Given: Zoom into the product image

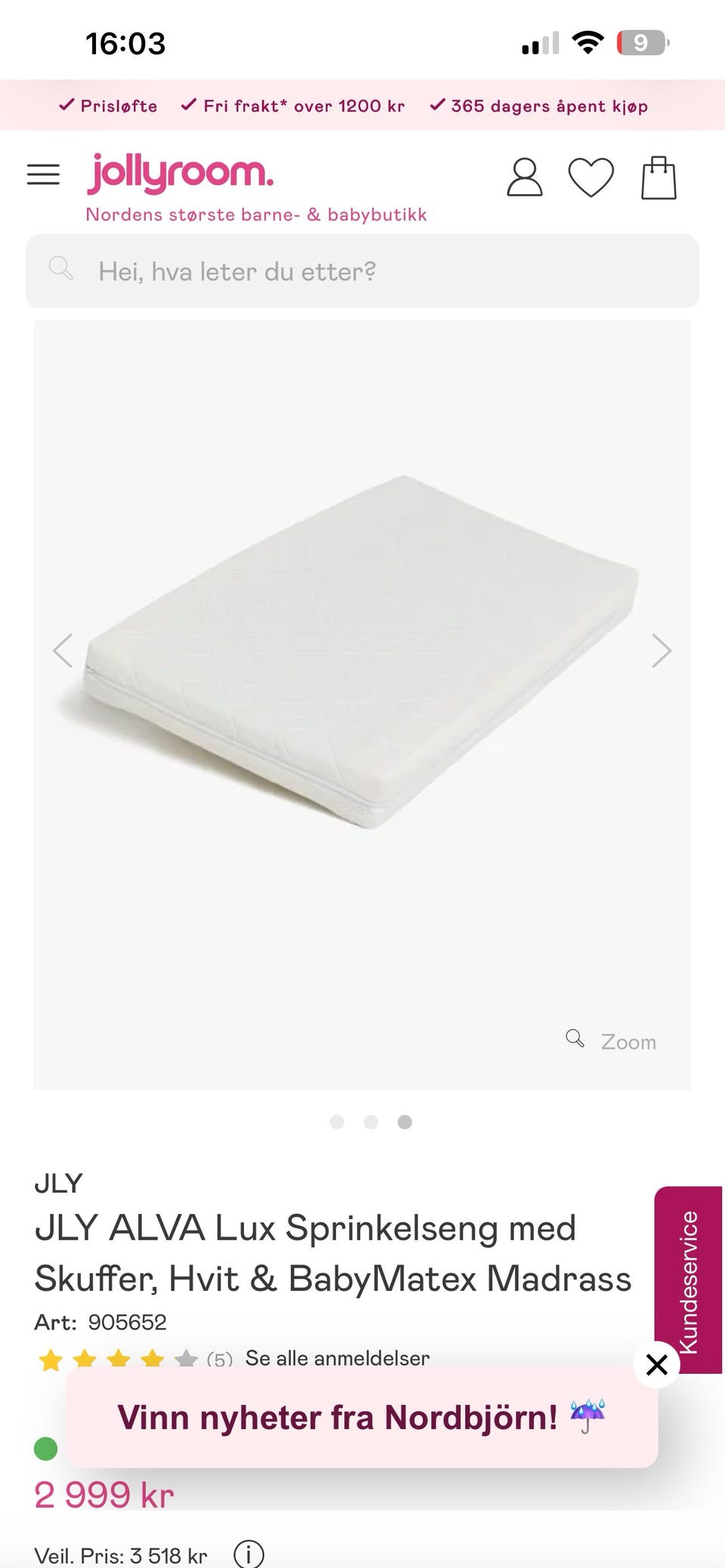Looking at the screenshot, I should [x=612, y=1041].
